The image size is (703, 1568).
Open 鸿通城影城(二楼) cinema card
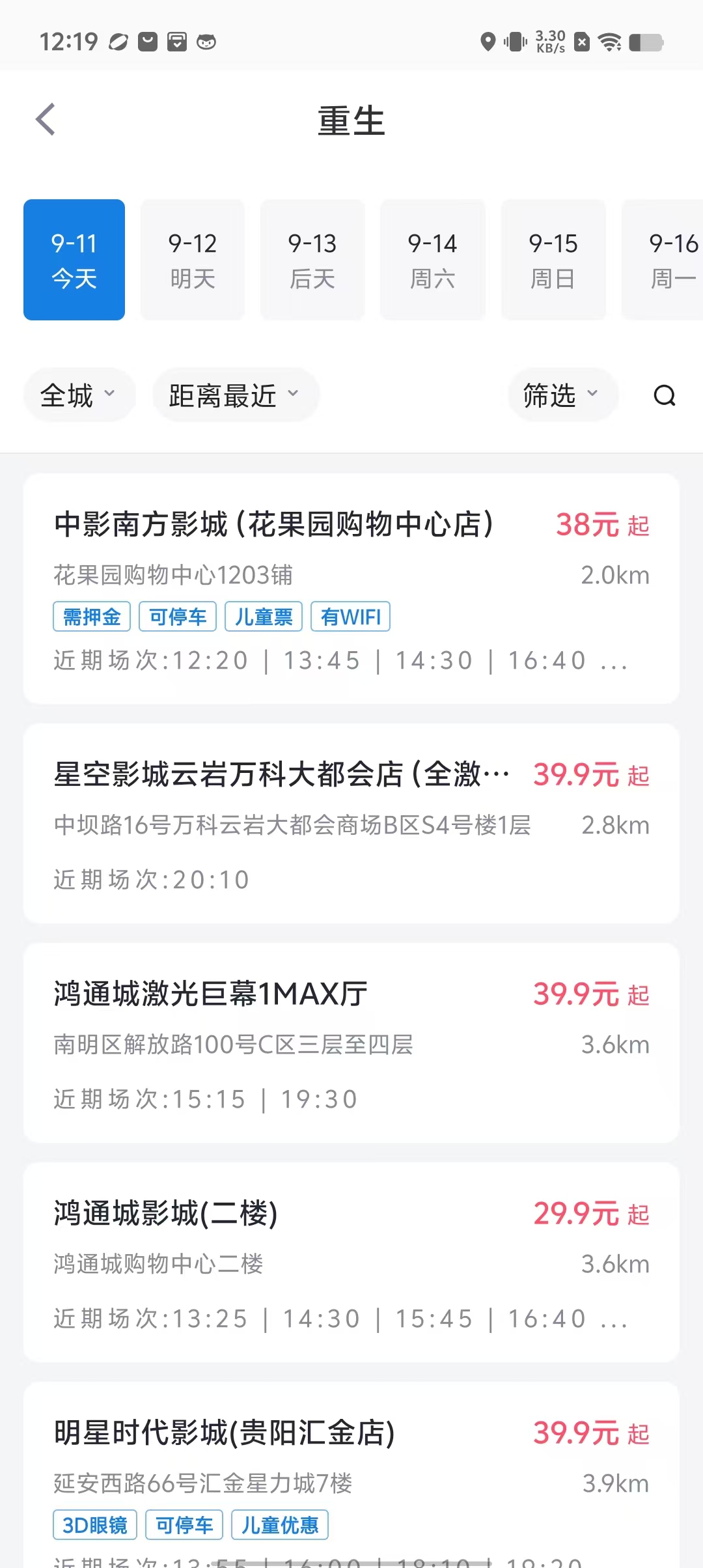coord(351,1262)
